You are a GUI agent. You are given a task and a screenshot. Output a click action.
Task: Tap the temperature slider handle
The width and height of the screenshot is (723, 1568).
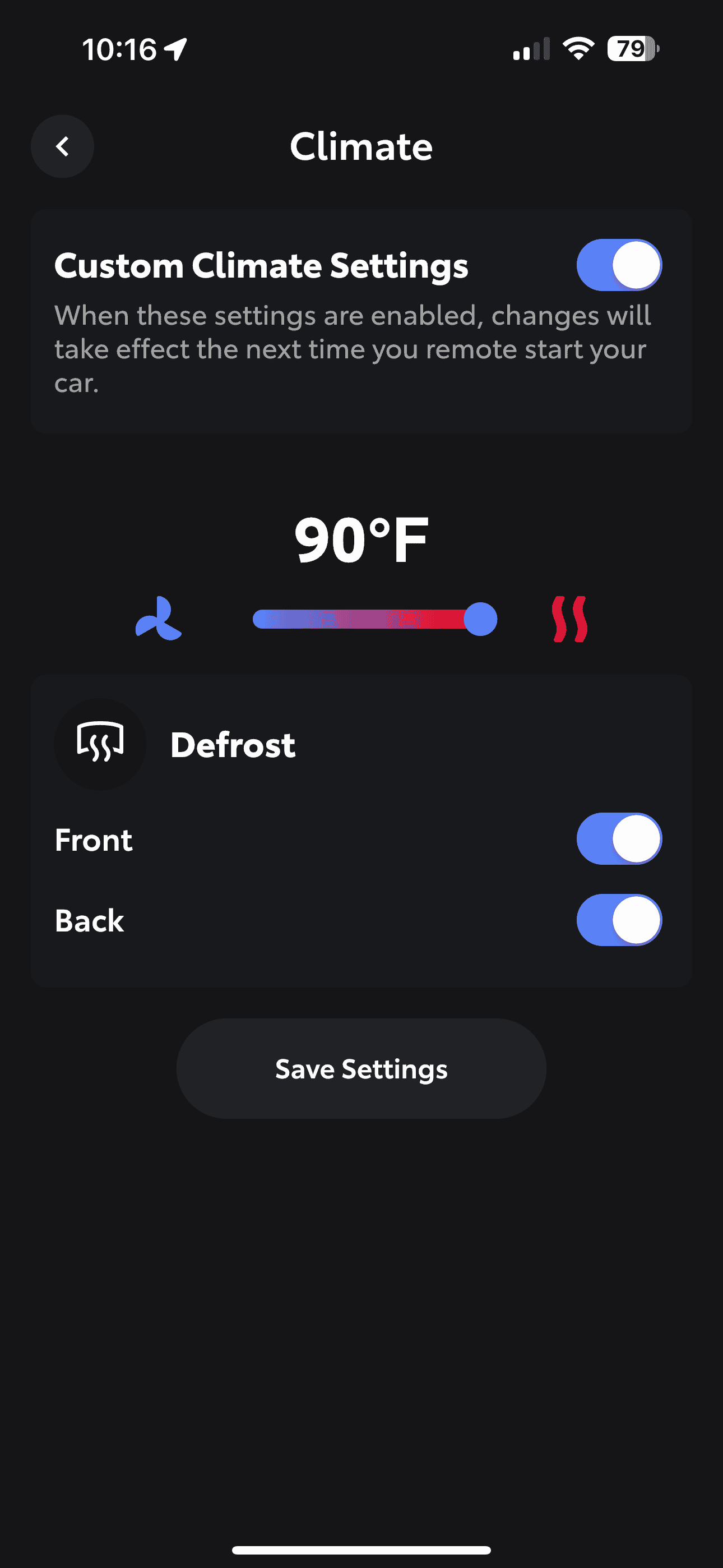[x=480, y=619]
